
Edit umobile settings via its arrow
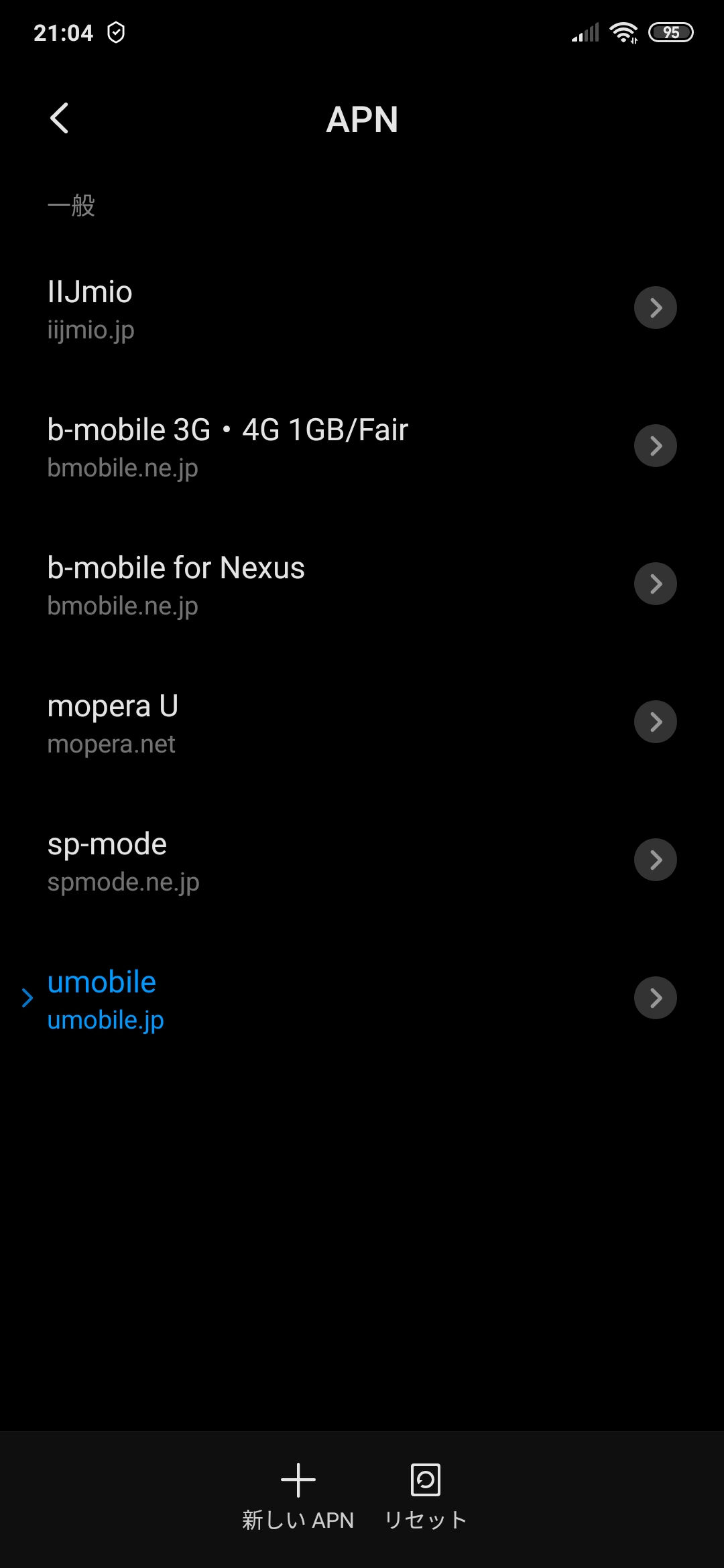pyautogui.click(x=655, y=998)
